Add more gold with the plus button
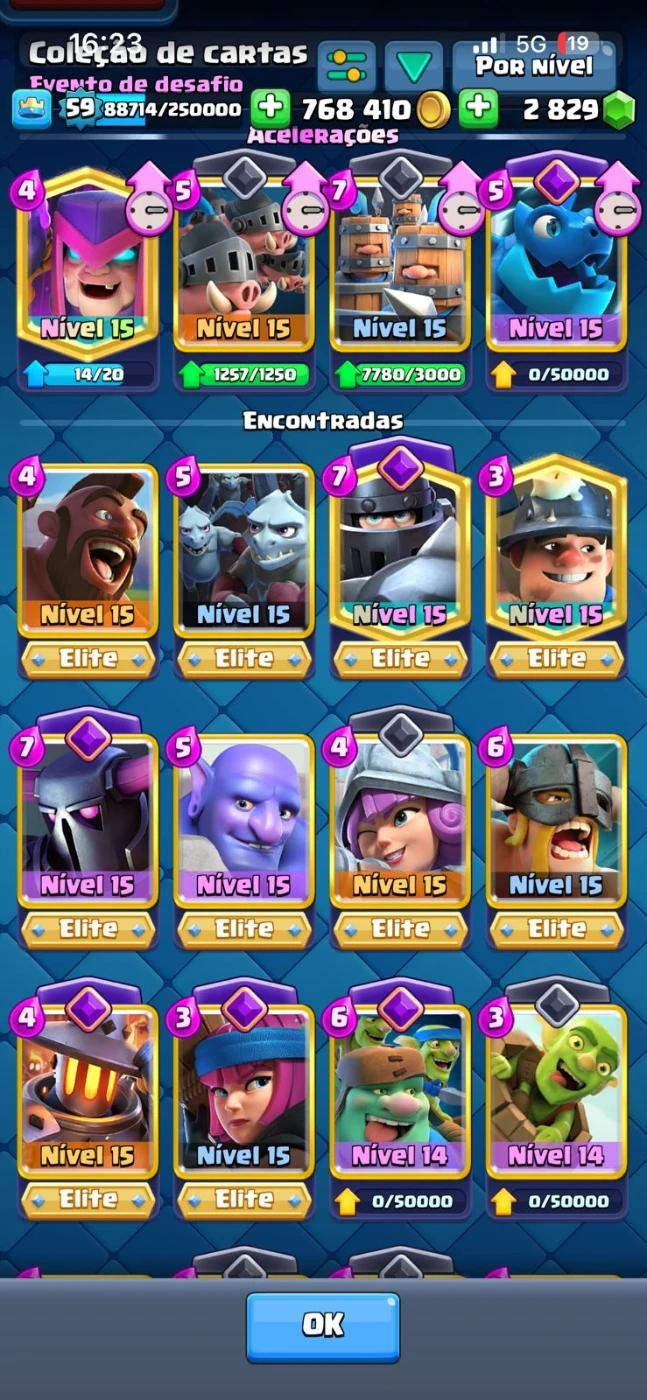This screenshot has width=647, height=1400. [270, 109]
